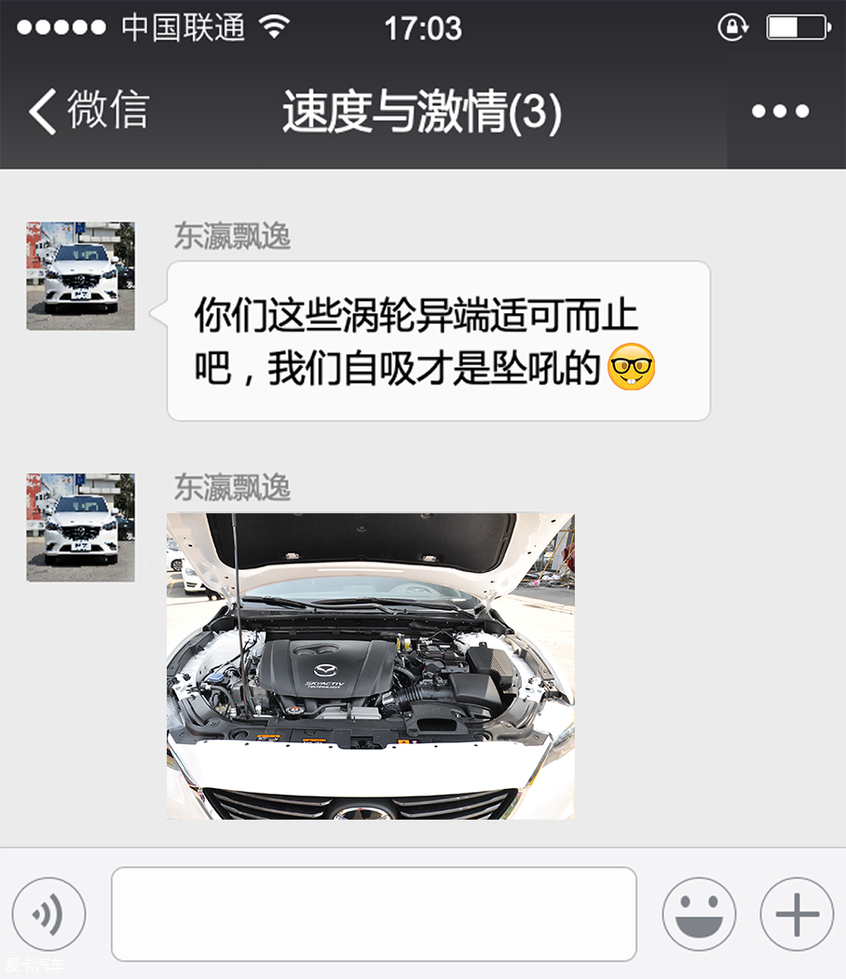The height and width of the screenshot is (979, 846).
Task: Open the engine bay photo message
Action: [370, 666]
